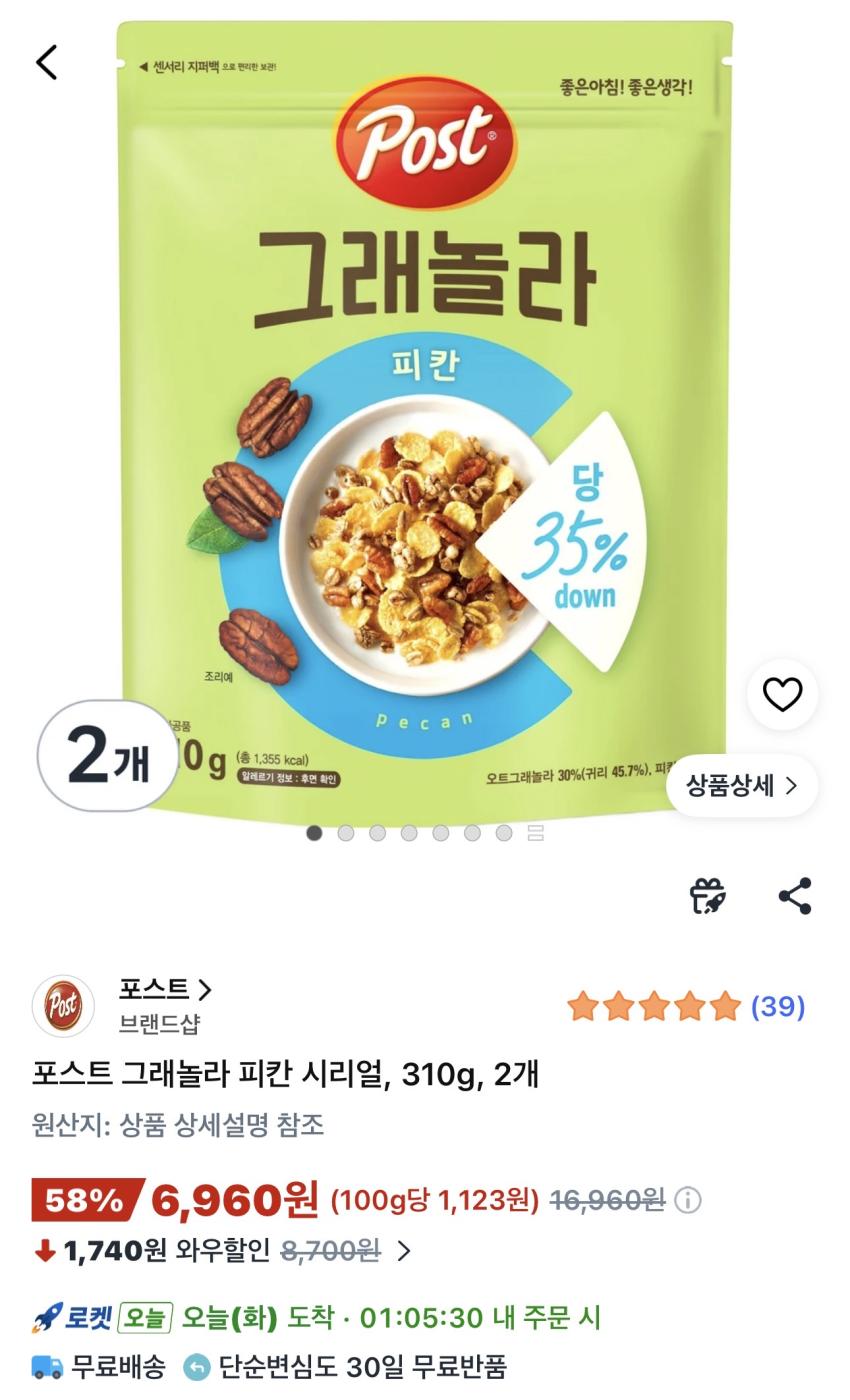Add this granola to the wishlist heart
The height and width of the screenshot is (1400, 850).
pos(782,694)
